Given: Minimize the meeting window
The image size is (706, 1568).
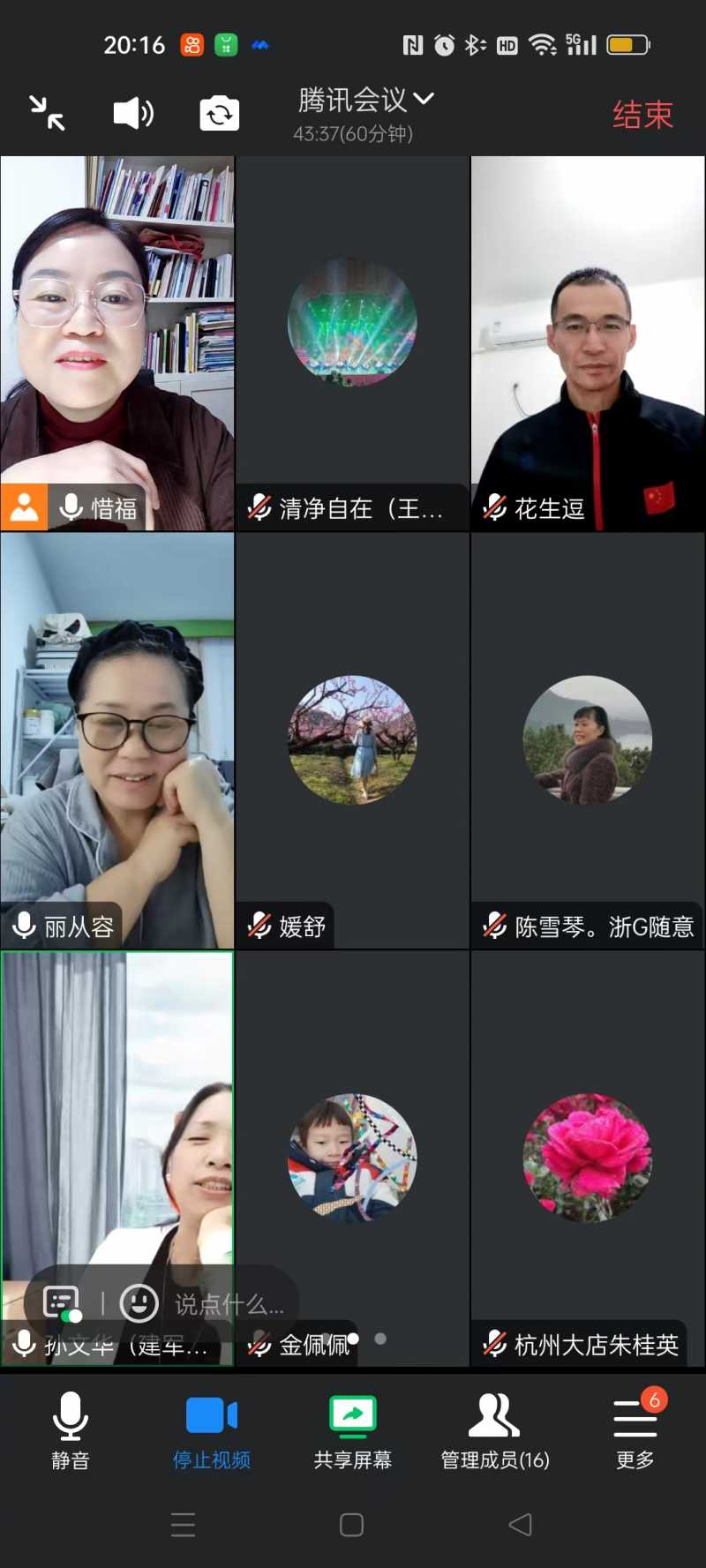Looking at the screenshot, I should [47, 113].
